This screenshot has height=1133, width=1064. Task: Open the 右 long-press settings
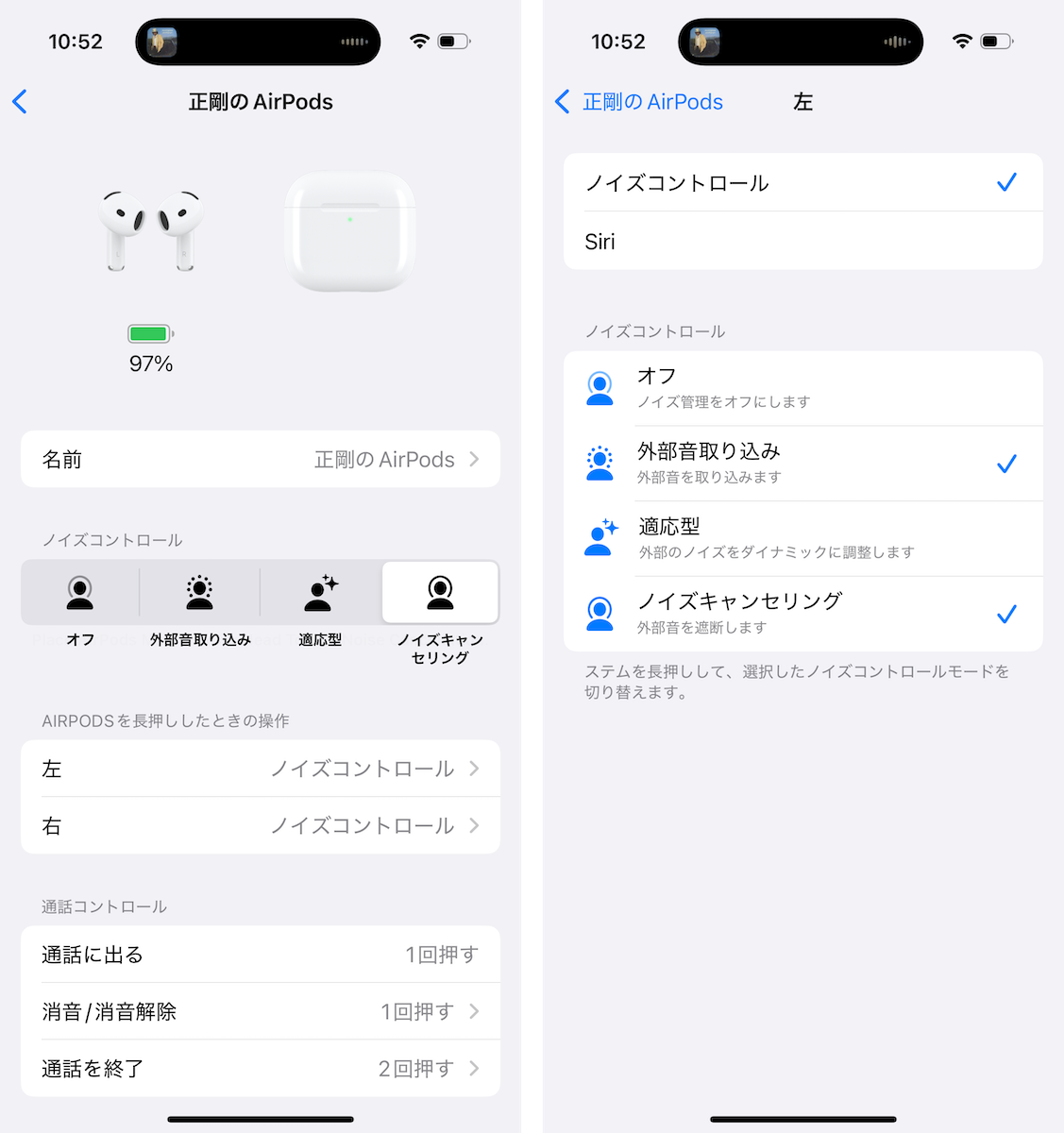tap(262, 825)
